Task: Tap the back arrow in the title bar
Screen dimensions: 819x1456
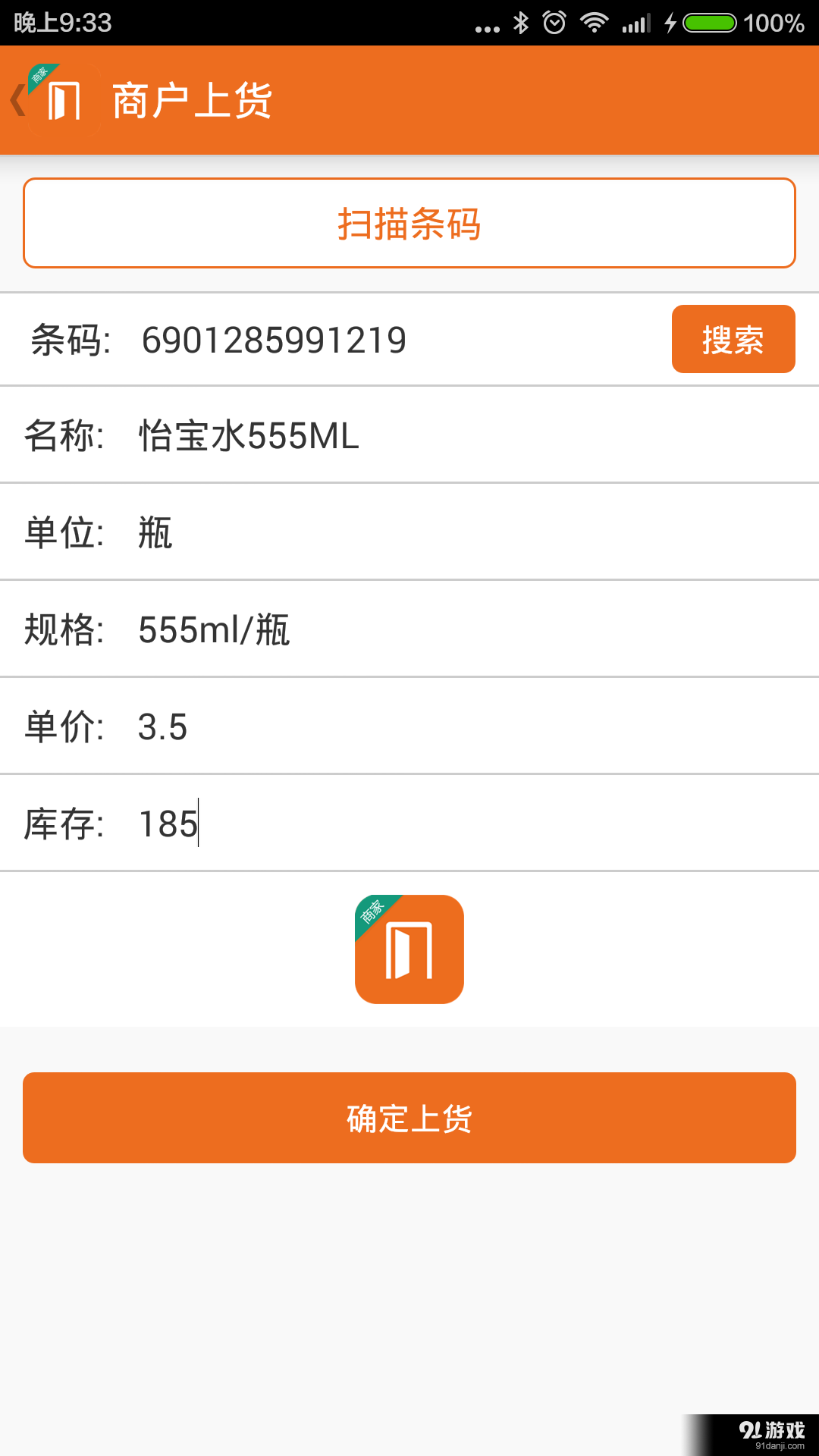Action: pos(17,99)
